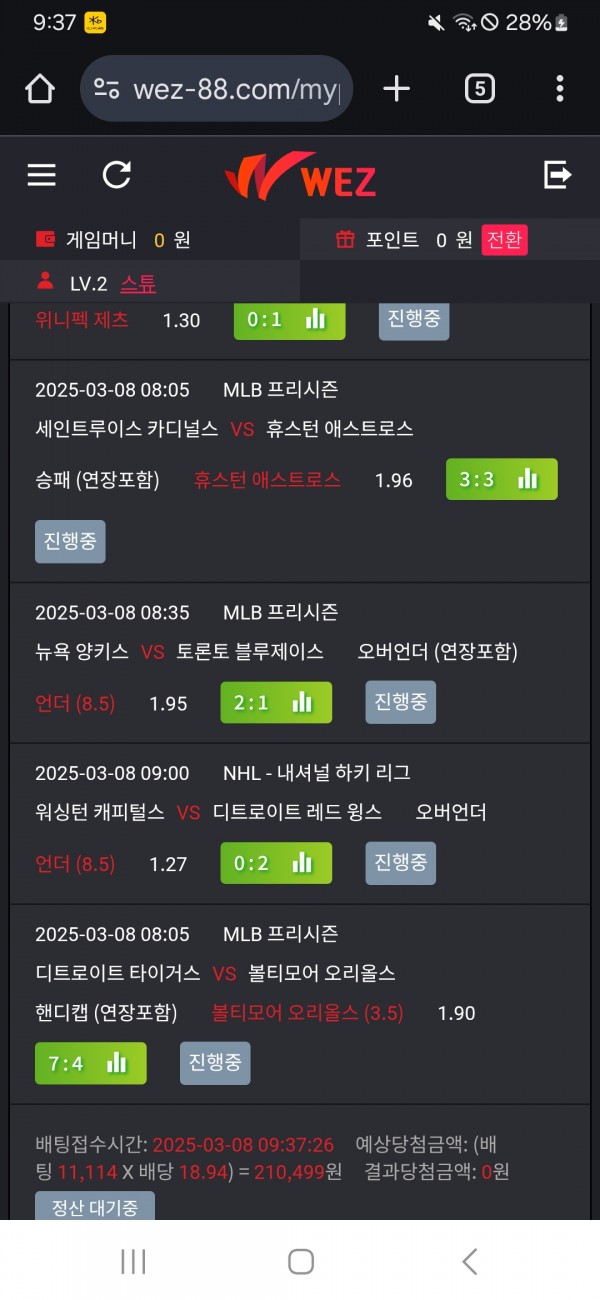This screenshot has width=600, height=1300.
Task: Open a new browser tab
Action: [x=397, y=89]
